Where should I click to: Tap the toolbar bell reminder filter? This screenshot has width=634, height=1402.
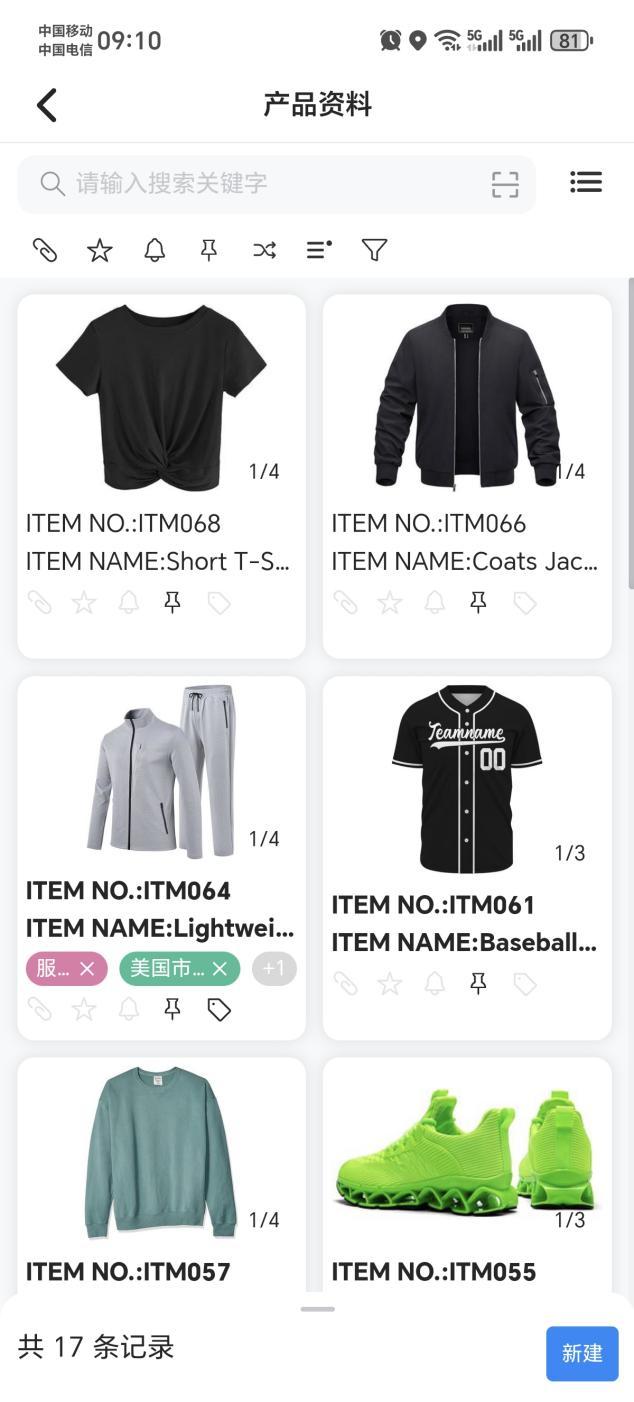(155, 250)
